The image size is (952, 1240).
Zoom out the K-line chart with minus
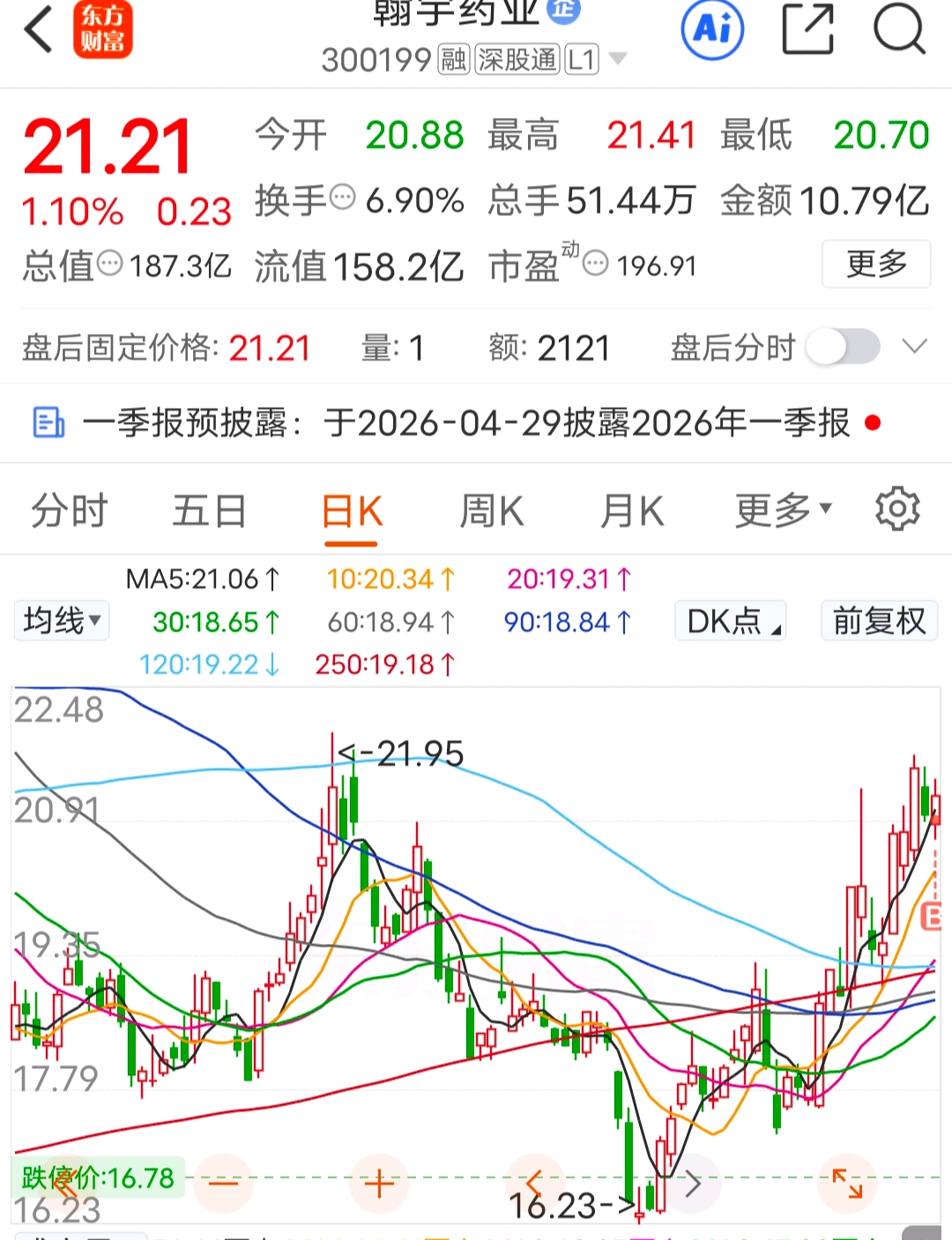224,1183
